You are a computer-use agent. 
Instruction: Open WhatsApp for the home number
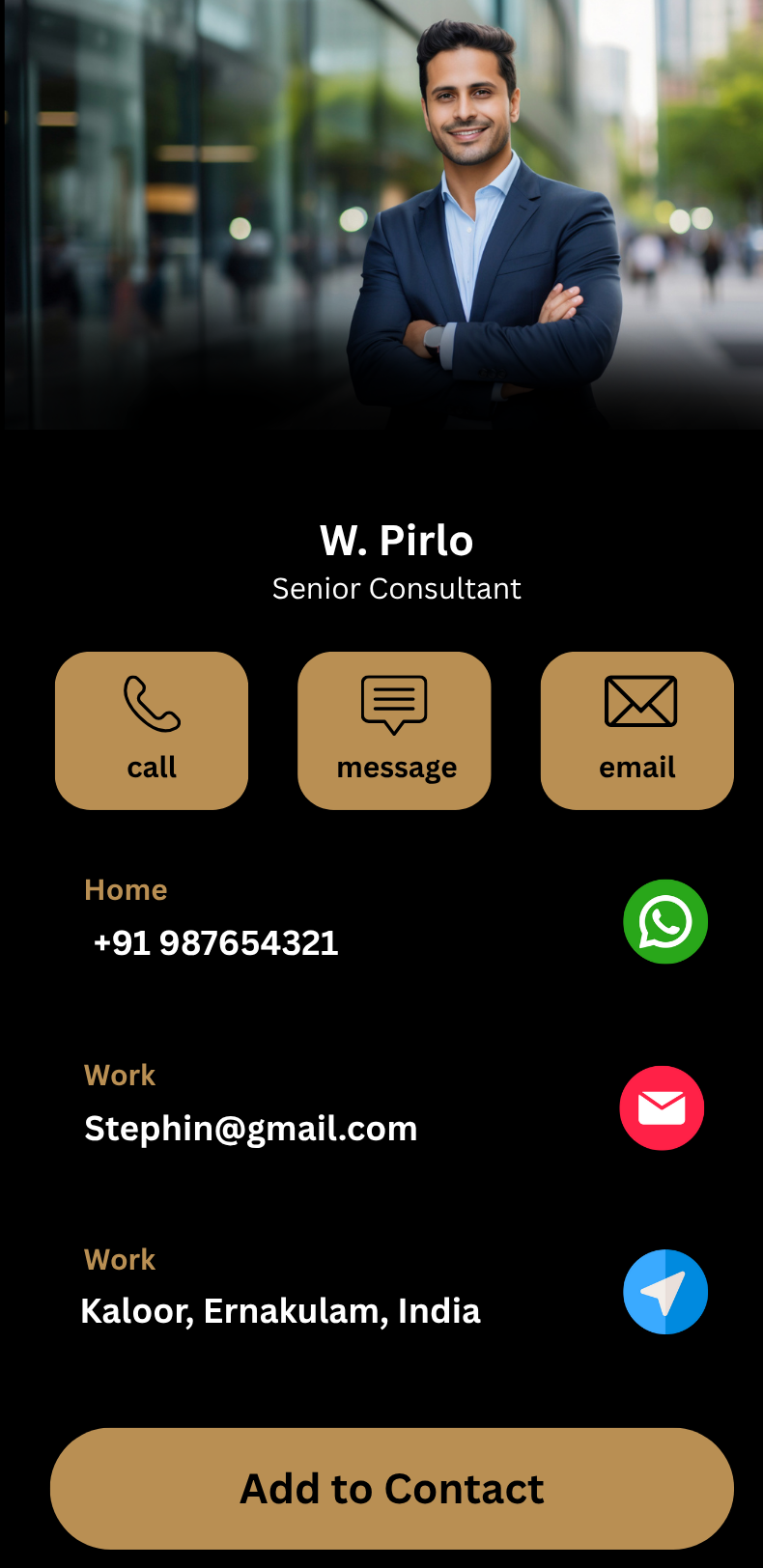click(665, 921)
